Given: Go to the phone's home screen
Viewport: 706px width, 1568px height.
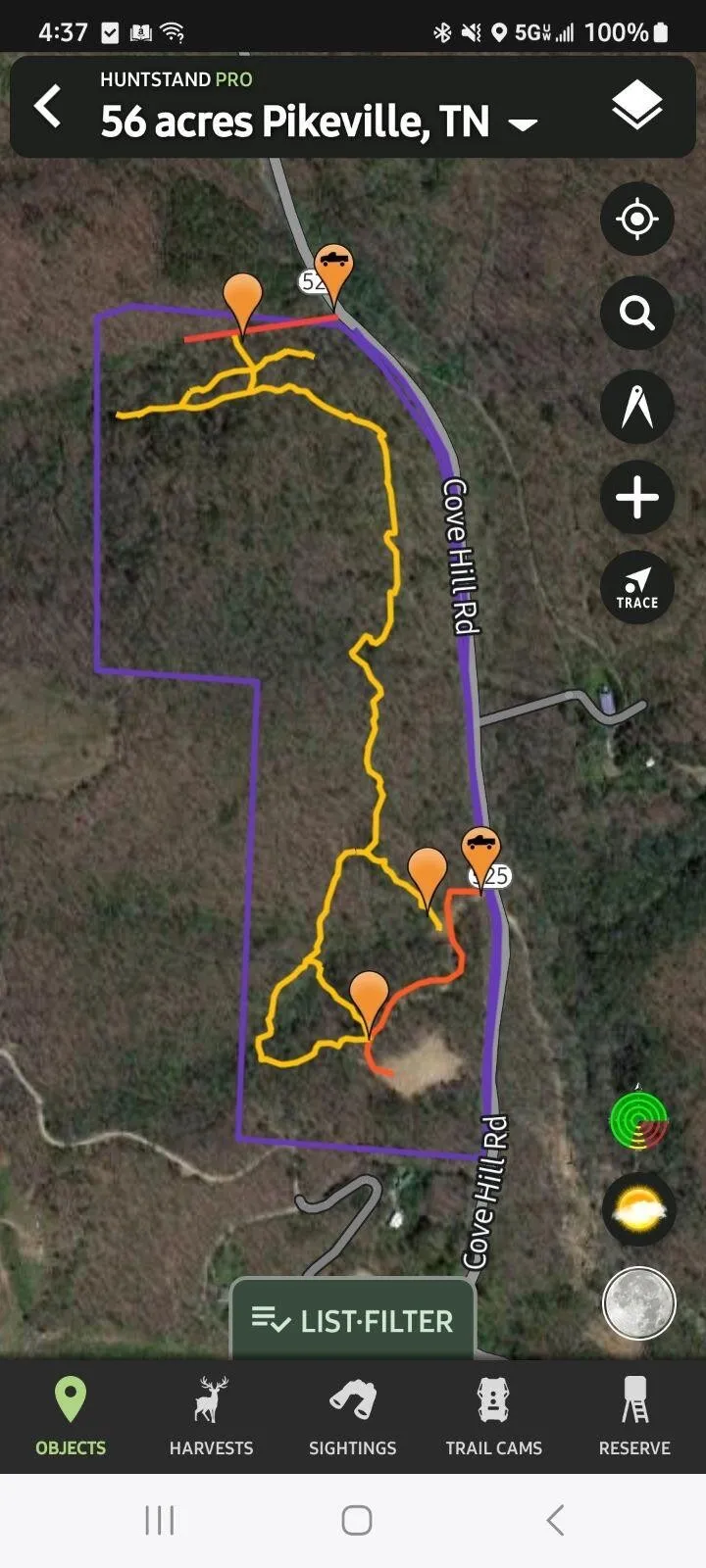Looking at the screenshot, I should tap(356, 1520).
